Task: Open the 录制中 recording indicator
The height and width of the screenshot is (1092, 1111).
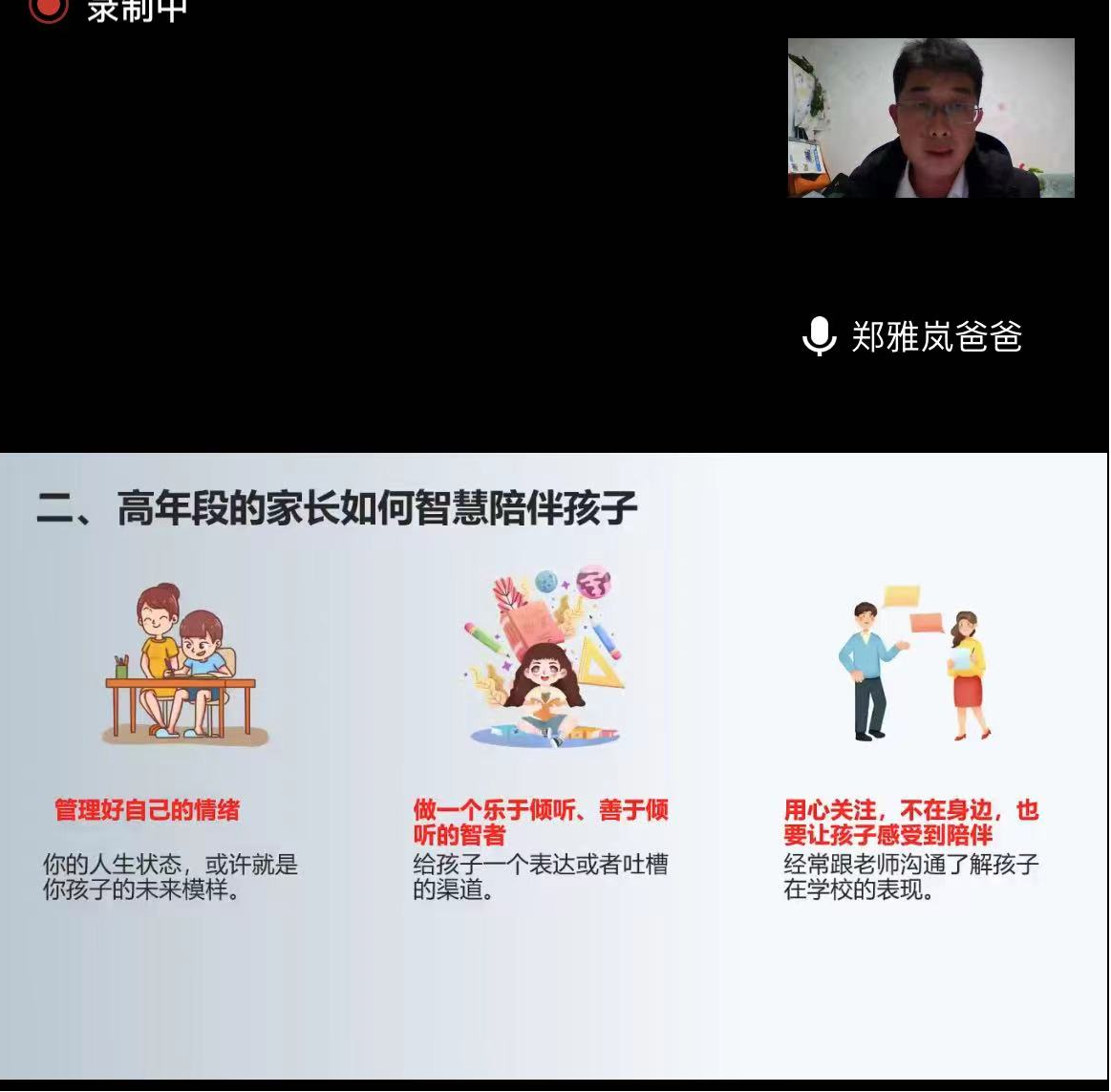Action: (107, 10)
